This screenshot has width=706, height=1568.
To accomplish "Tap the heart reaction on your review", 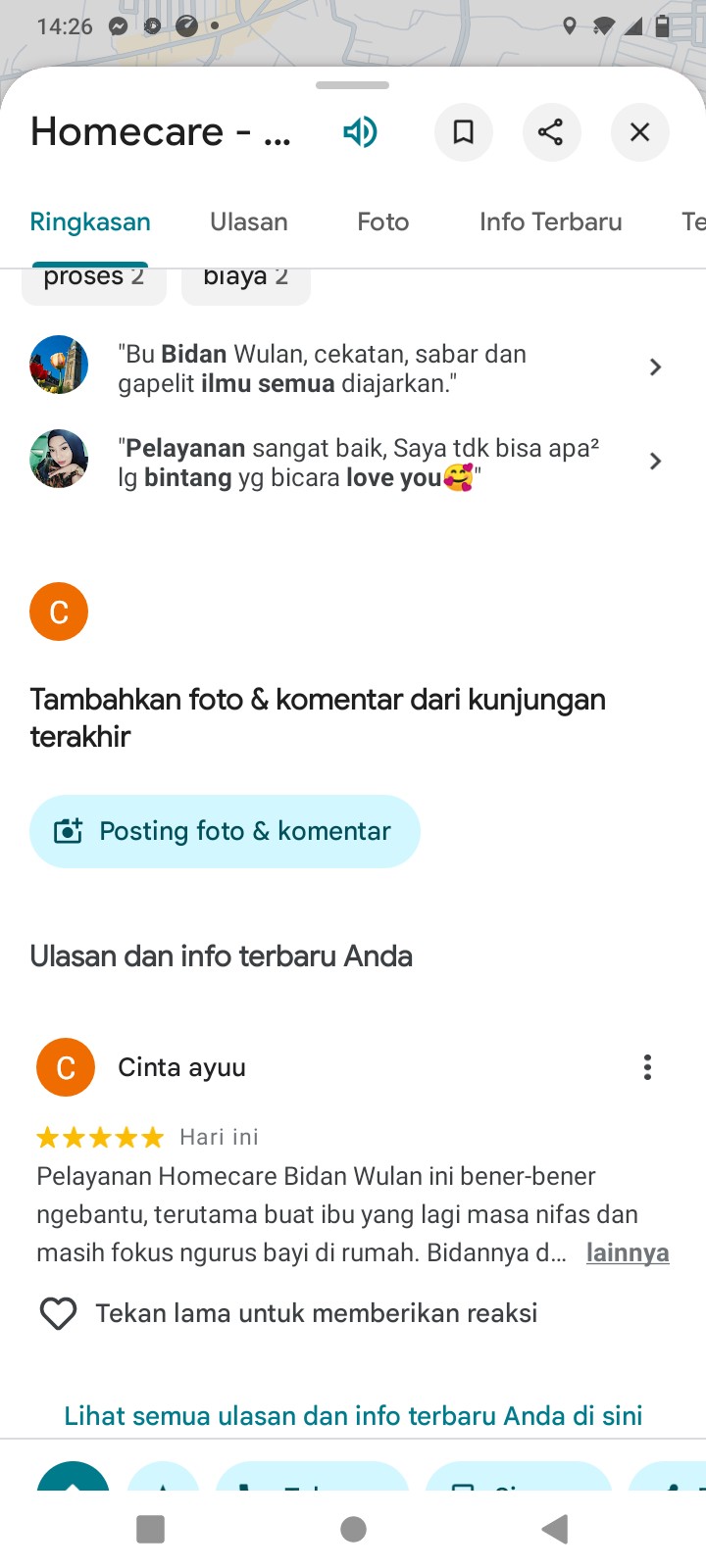I will (x=58, y=1313).
